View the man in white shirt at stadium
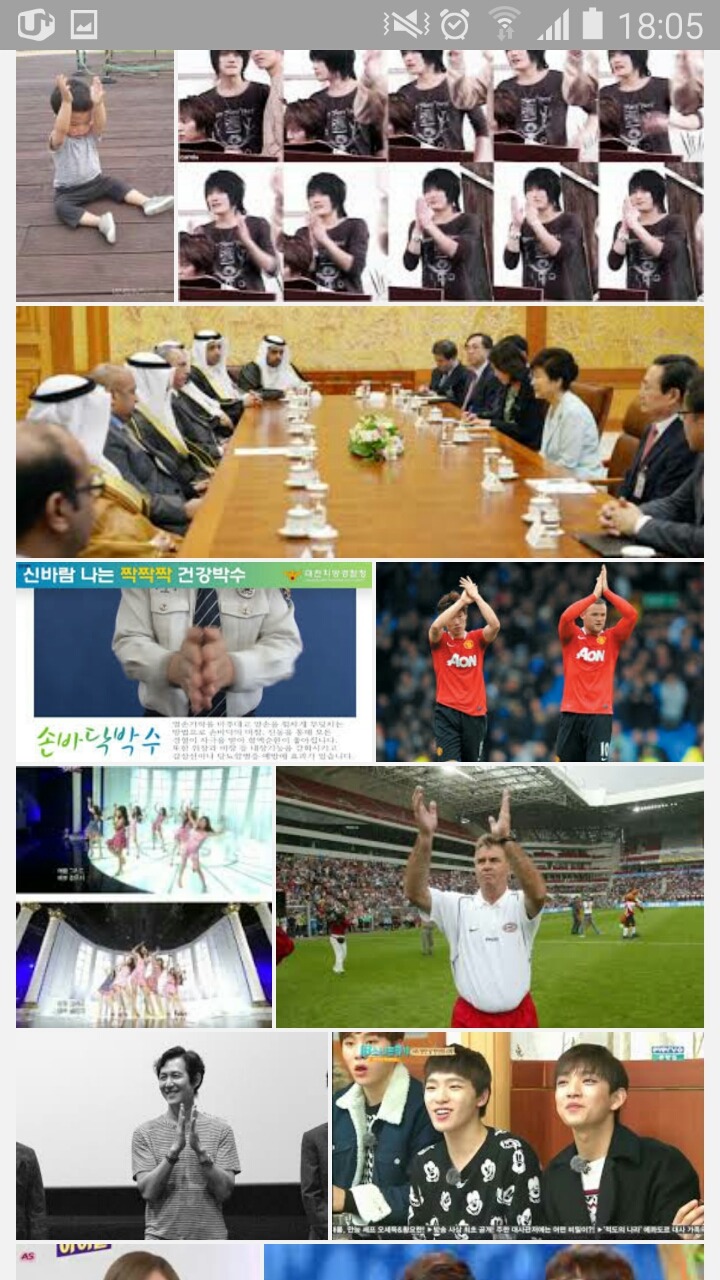This screenshot has height=1280, width=720. (x=490, y=897)
